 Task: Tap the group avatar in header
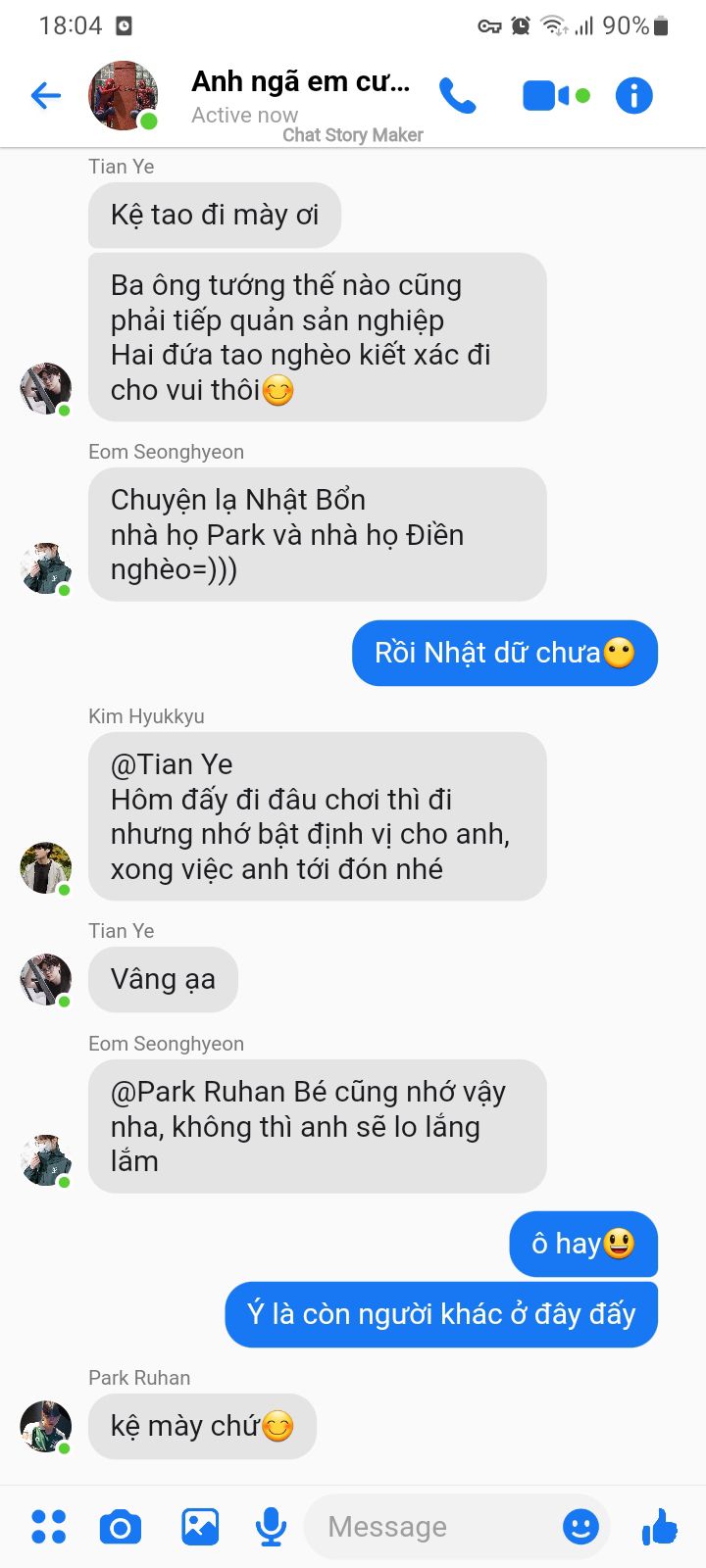pos(124,95)
